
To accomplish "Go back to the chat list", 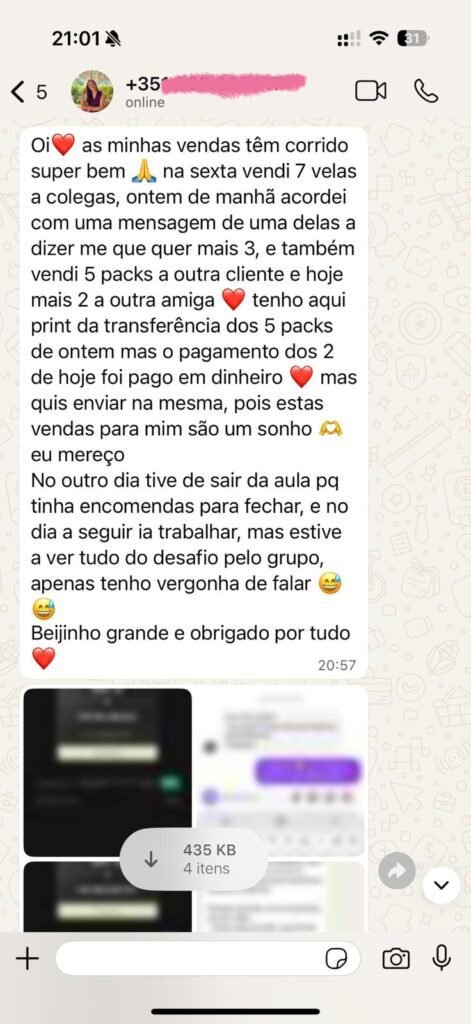I will pos(28,91).
